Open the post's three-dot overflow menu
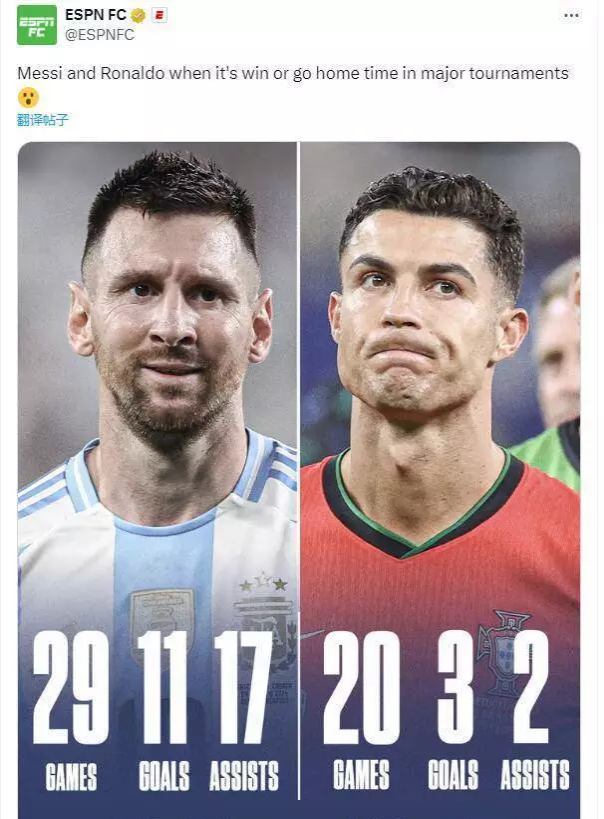Image resolution: width=604 pixels, height=819 pixels. tap(571, 16)
